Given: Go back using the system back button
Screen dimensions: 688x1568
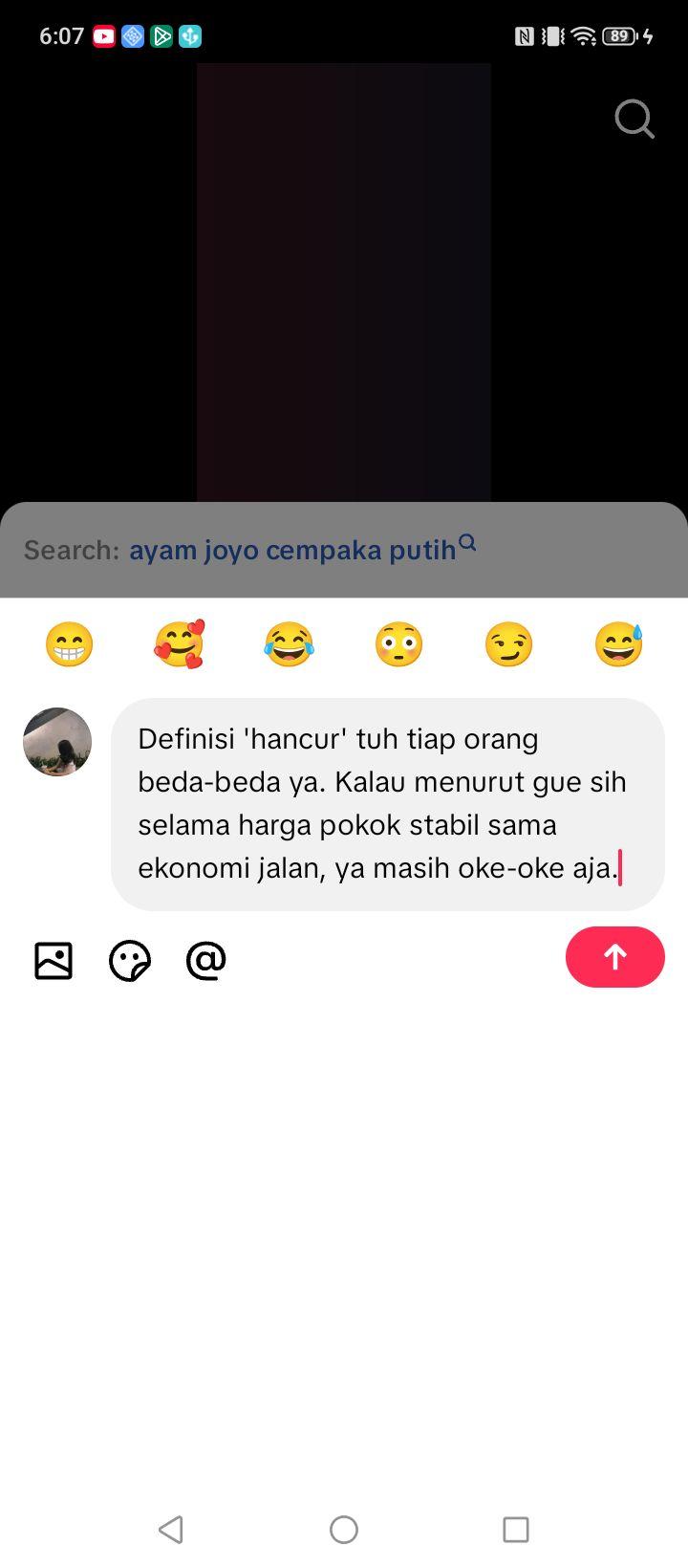Looking at the screenshot, I should click(x=171, y=1529).
